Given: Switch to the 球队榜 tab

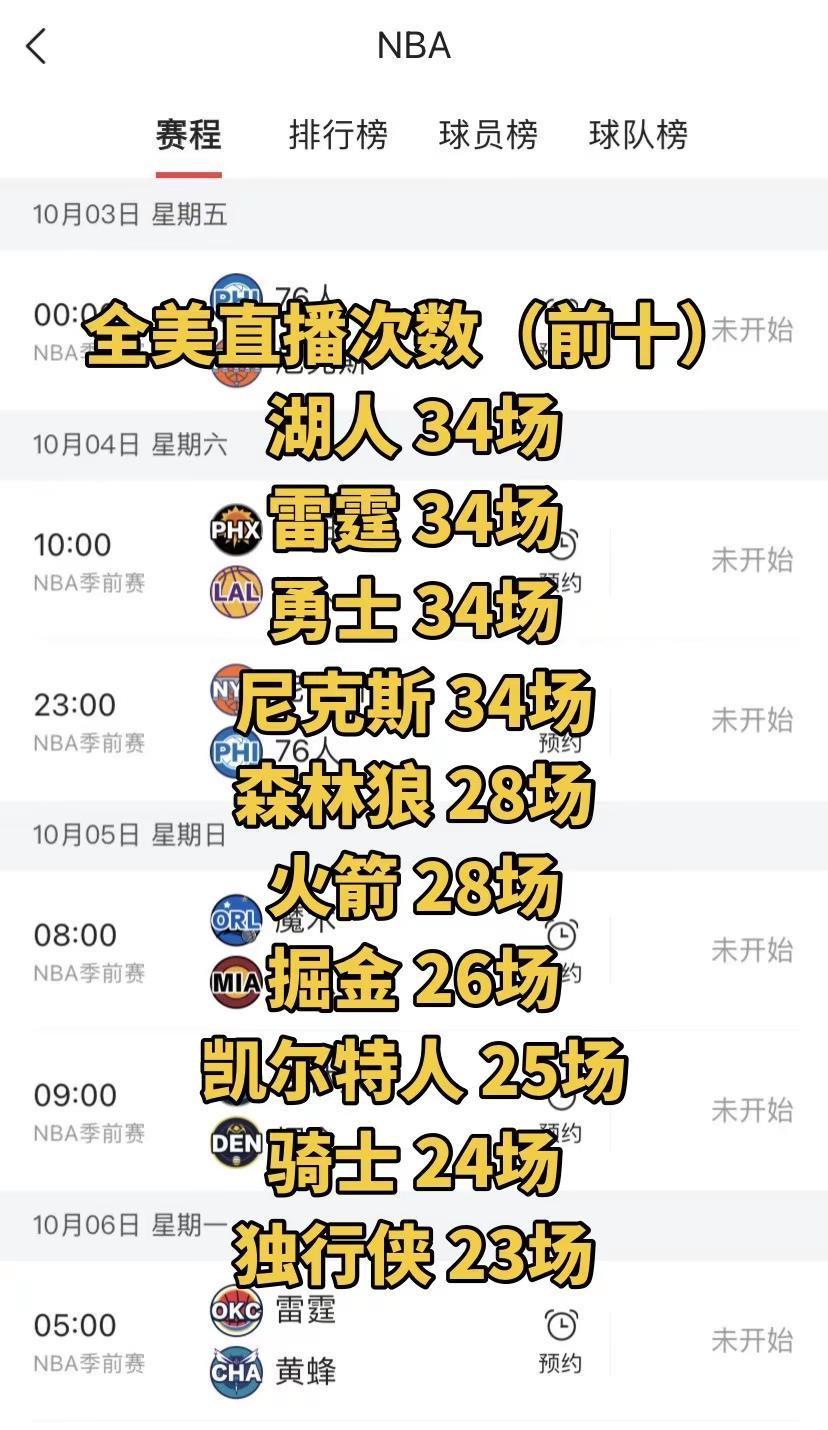Looking at the screenshot, I should point(638,134).
